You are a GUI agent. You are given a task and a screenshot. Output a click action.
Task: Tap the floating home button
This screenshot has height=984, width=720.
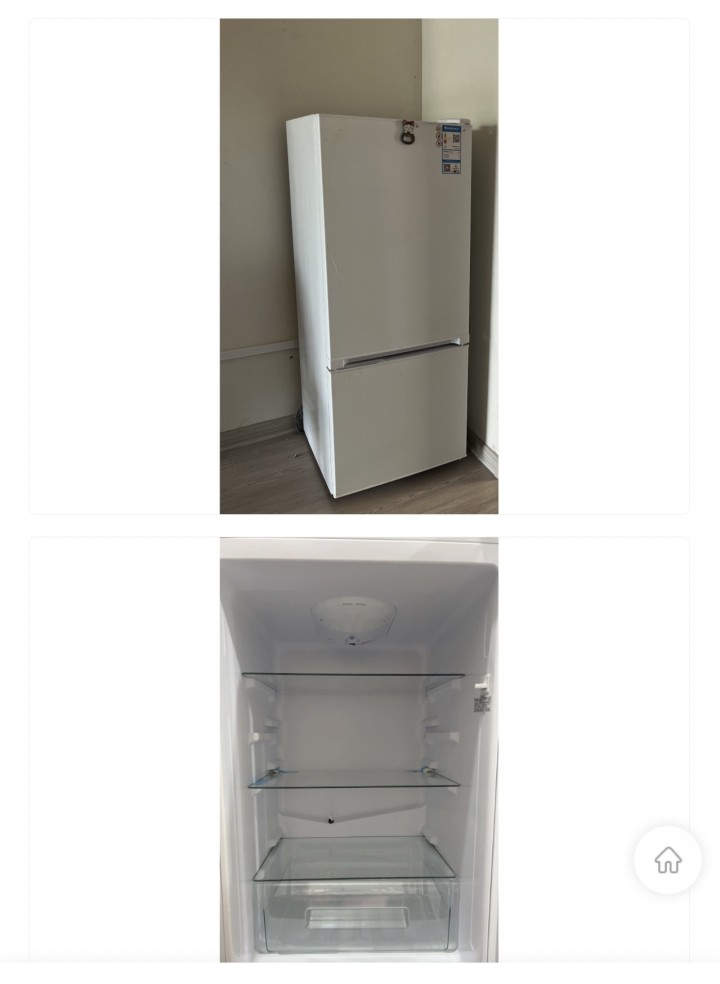coord(667,860)
